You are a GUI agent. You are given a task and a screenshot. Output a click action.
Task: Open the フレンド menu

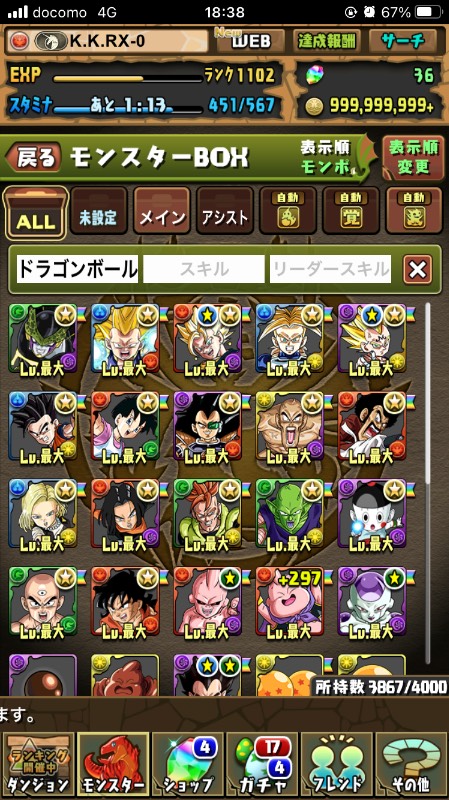[x=337, y=764]
